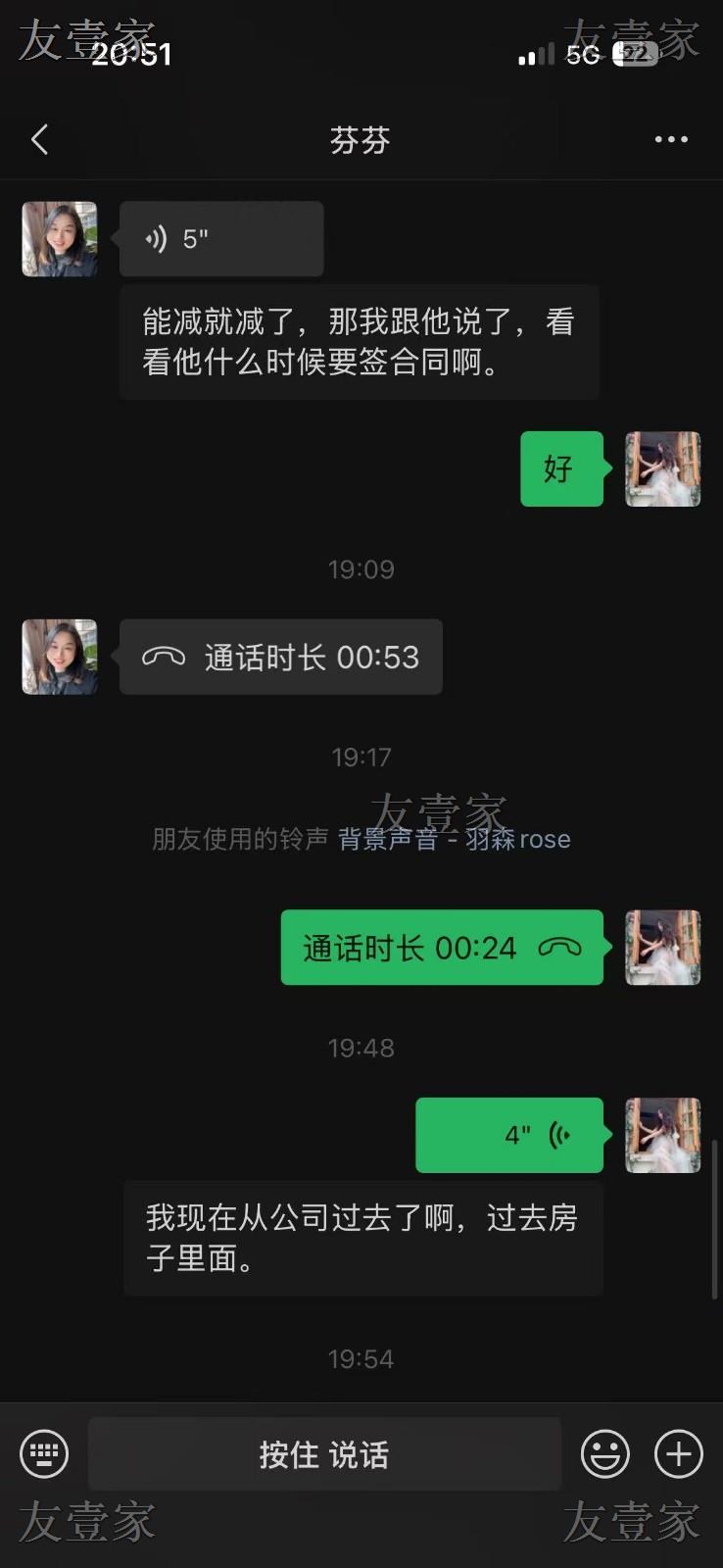Tap the 通话时长 00:53 call record
The height and width of the screenshot is (1568, 723).
(x=281, y=657)
